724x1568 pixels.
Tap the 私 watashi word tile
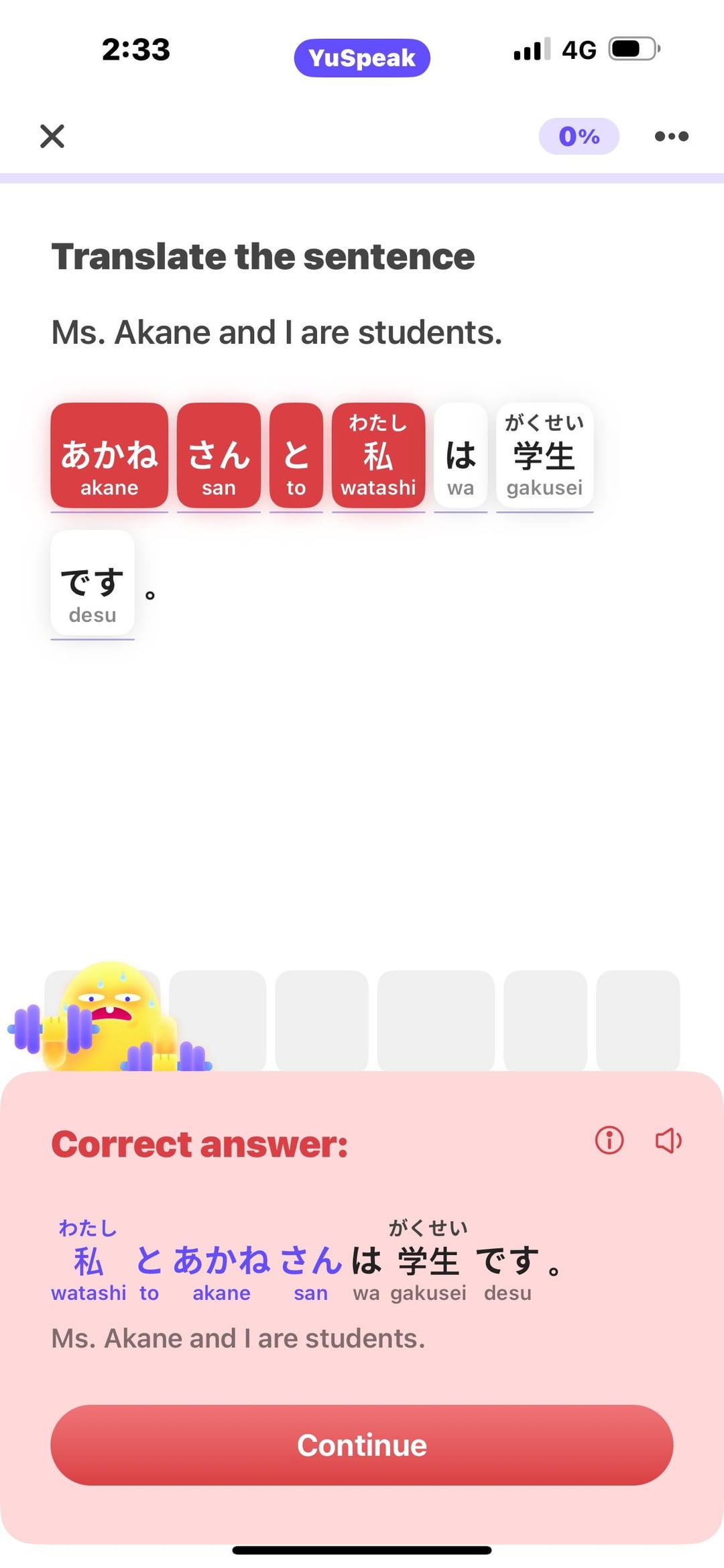tap(378, 456)
